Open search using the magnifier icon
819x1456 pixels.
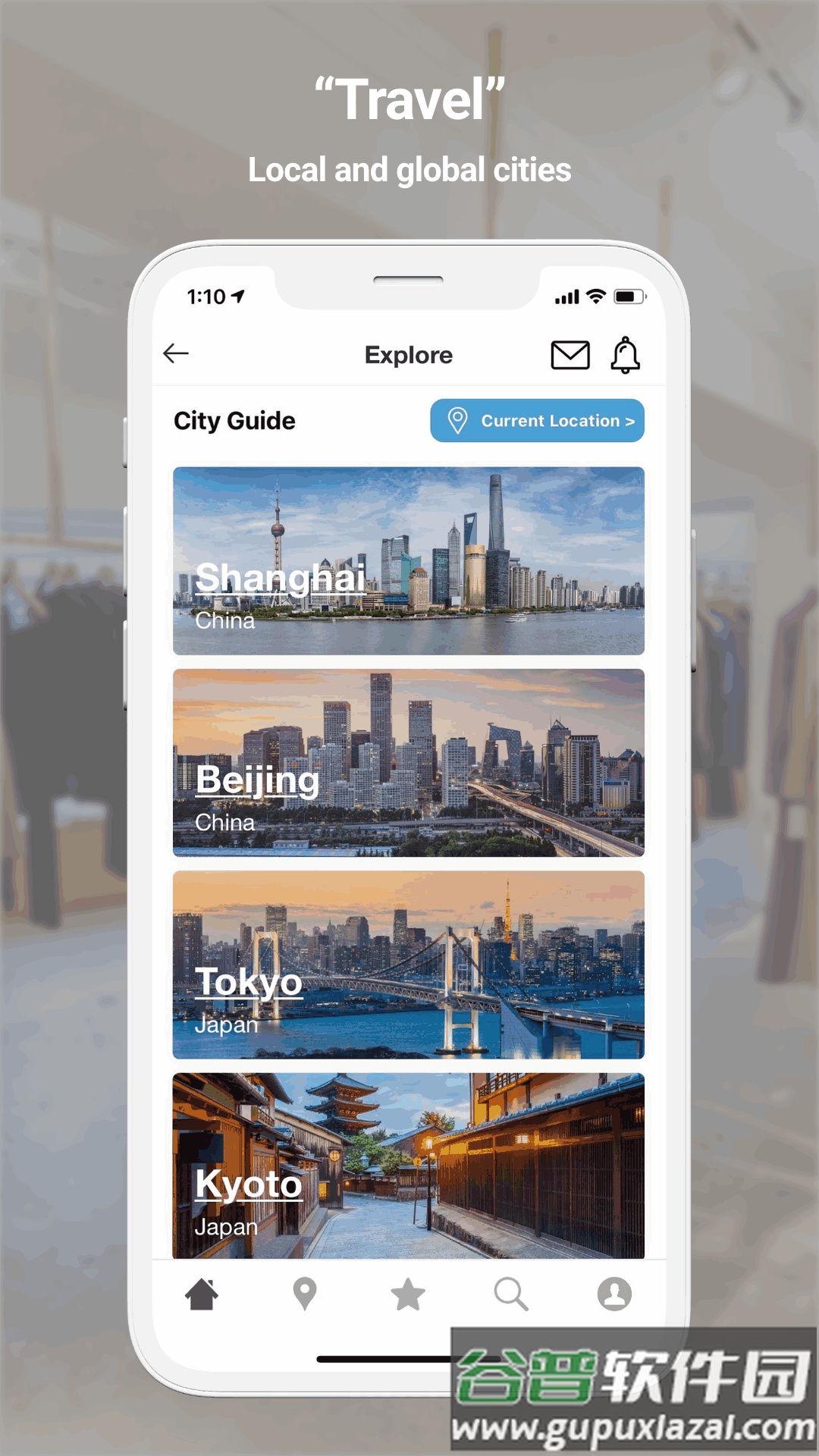[x=512, y=1294]
